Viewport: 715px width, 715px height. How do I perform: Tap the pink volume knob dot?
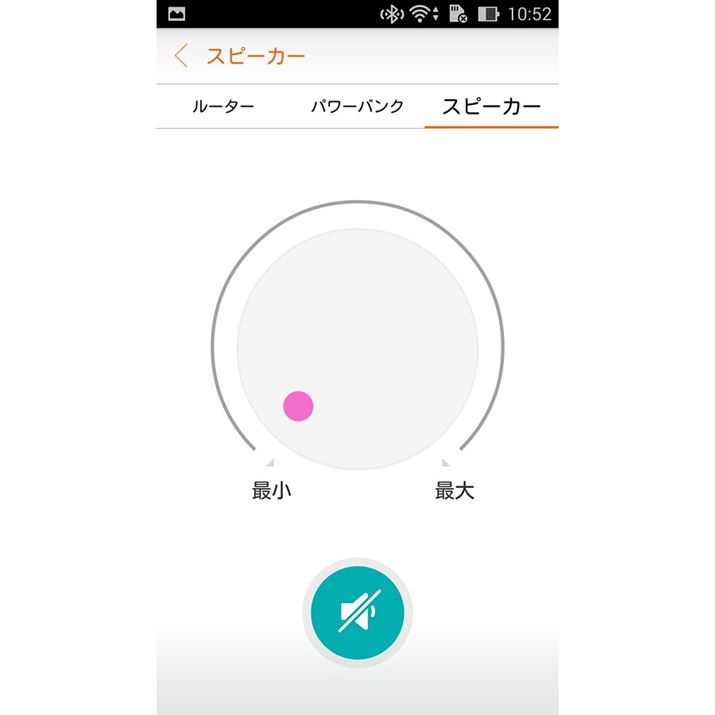298,406
